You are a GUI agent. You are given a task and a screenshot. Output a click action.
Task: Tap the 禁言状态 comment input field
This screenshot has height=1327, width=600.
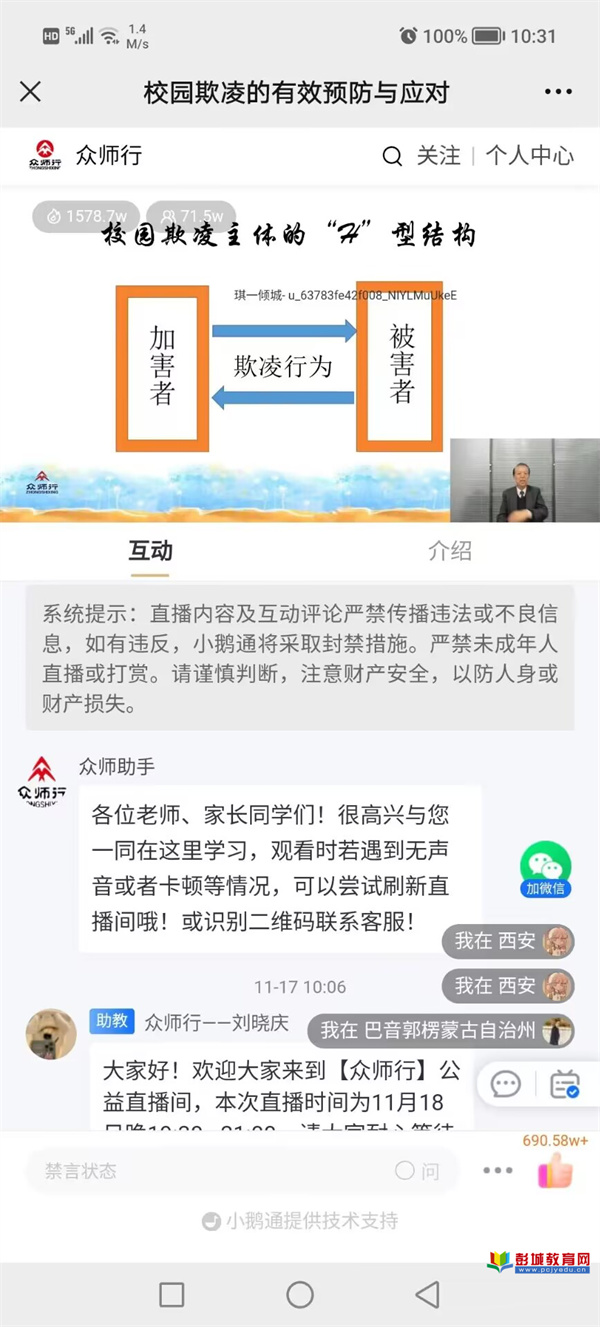pos(200,1171)
